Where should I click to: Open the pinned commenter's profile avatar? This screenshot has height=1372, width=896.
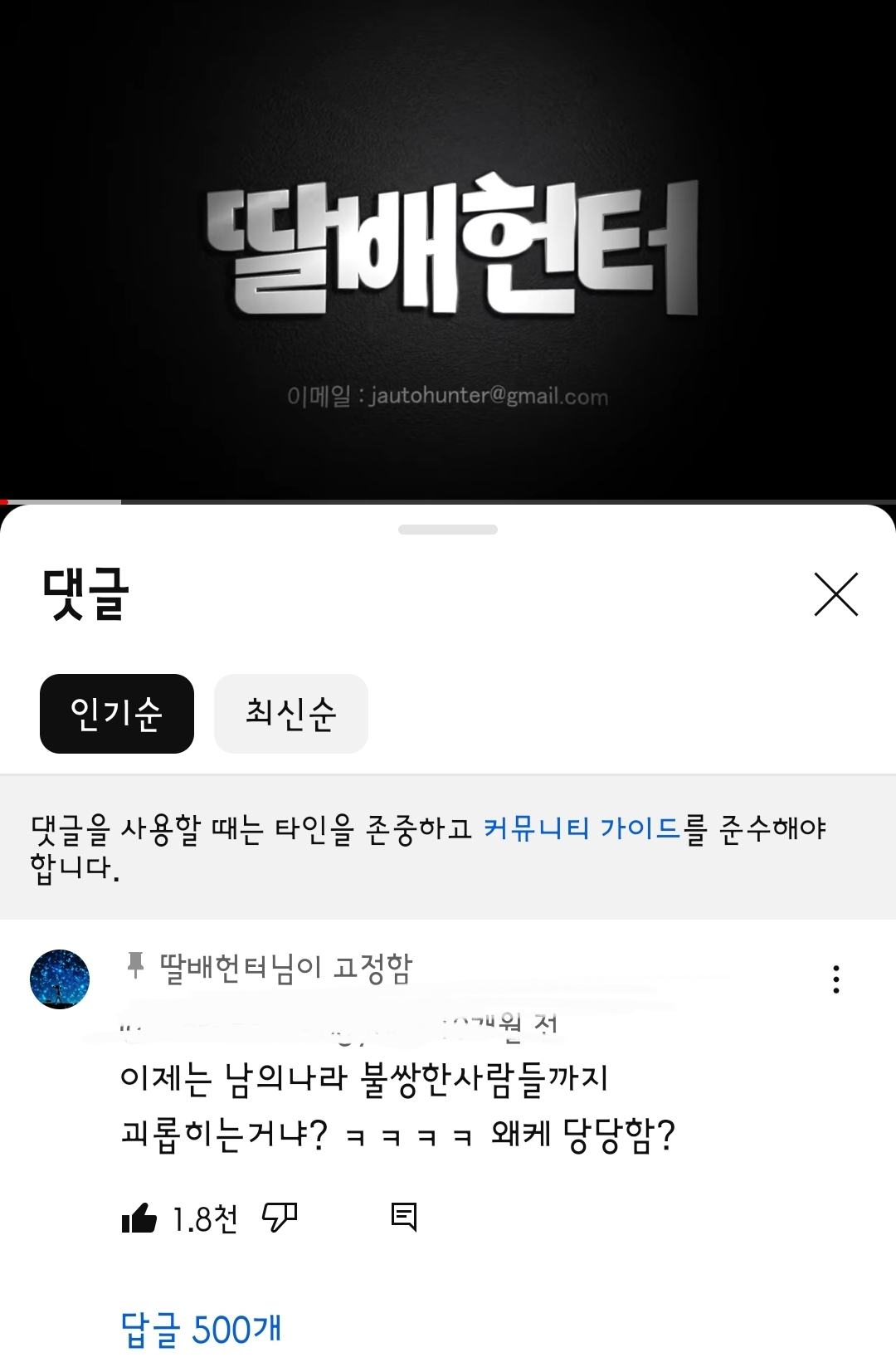coord(60,979)
